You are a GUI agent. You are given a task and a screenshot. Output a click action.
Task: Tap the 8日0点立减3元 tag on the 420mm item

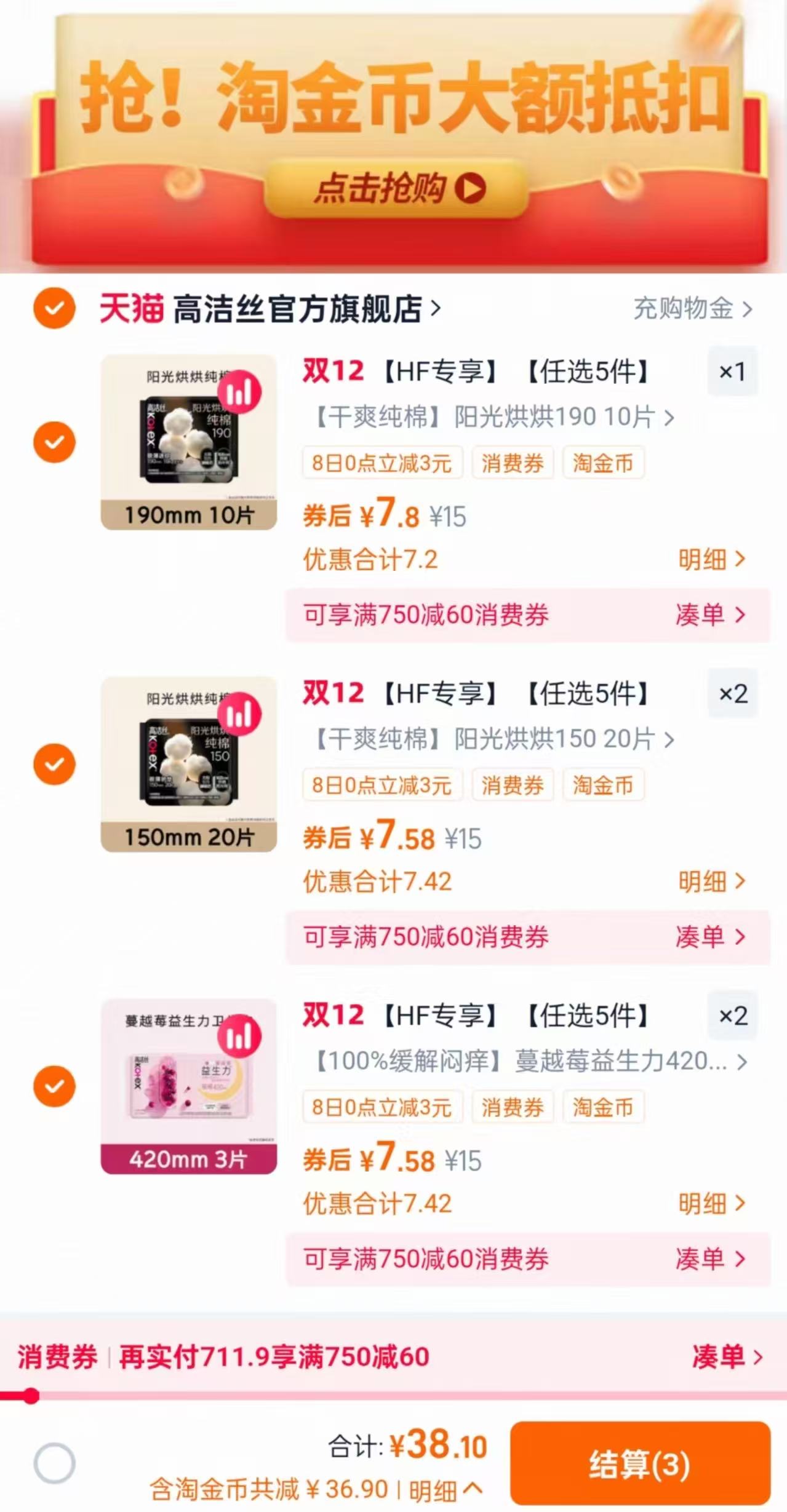[x=382, y=1107]
